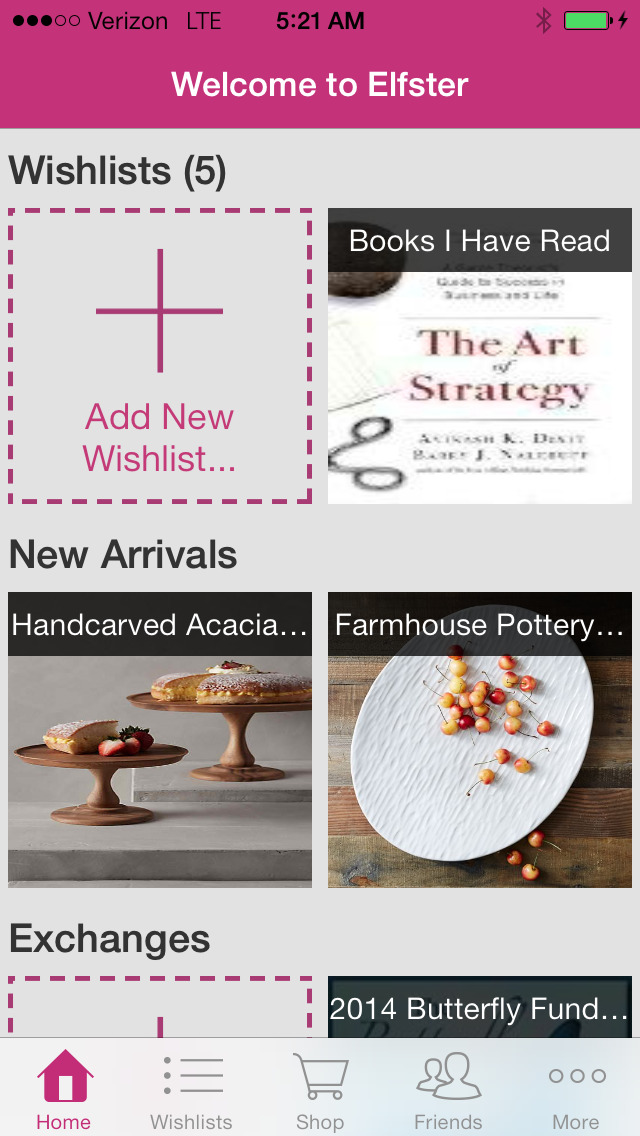View the Handcarved Acacia new arrival
This screenshot has width=640, height=1136.
(x=160, y=740)
